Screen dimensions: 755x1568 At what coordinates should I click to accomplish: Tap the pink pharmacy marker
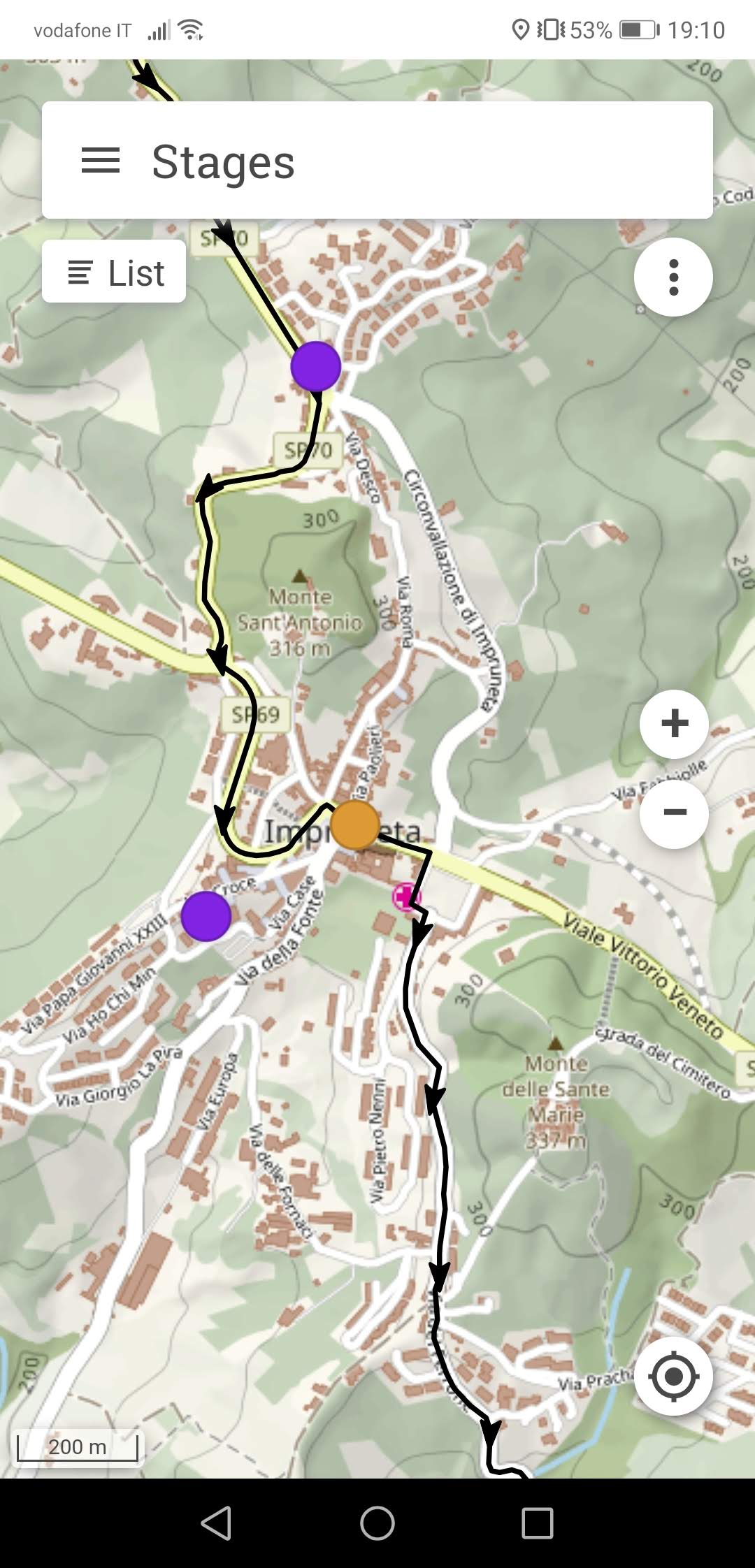coord(405,897)
